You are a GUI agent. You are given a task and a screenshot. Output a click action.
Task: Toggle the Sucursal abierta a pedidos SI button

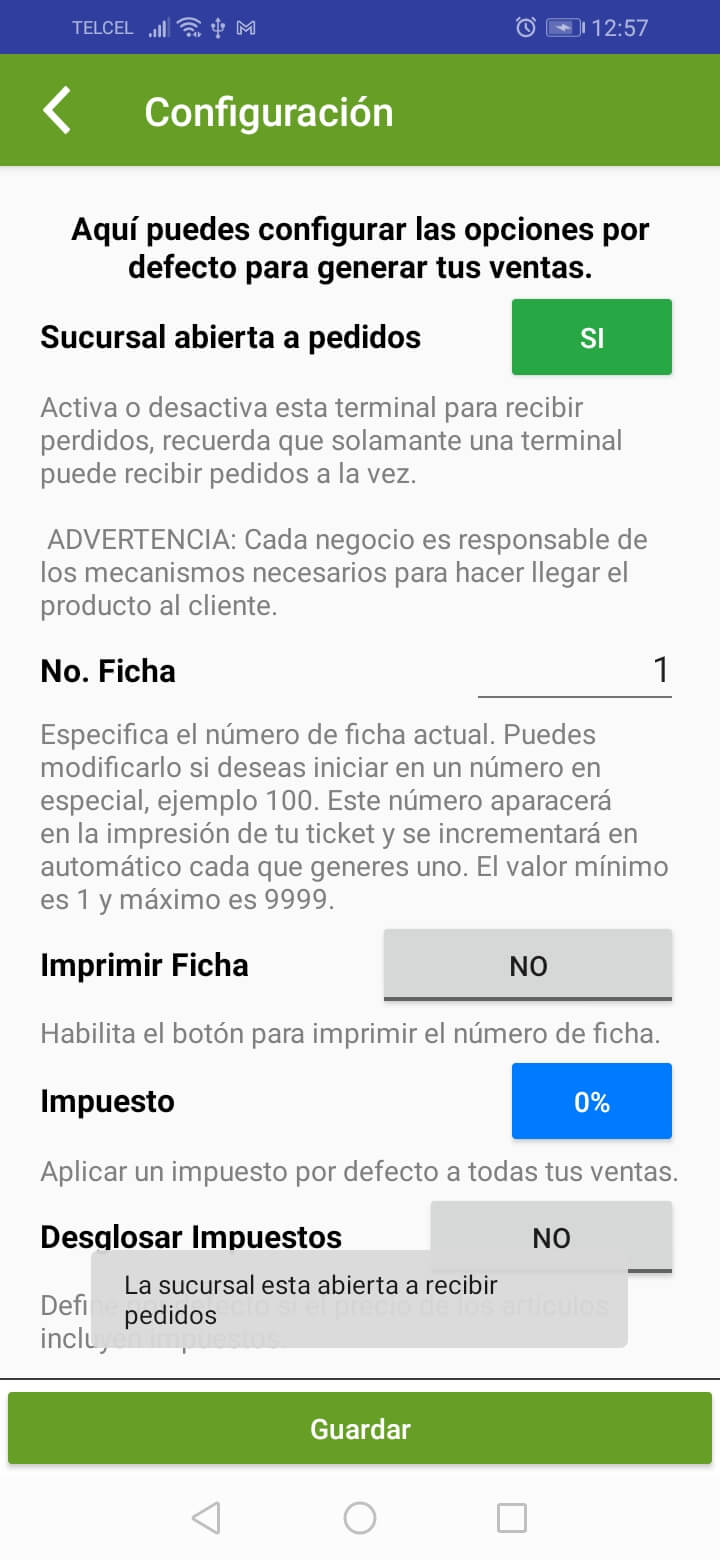pyautogui.click(x=592, y=338)
